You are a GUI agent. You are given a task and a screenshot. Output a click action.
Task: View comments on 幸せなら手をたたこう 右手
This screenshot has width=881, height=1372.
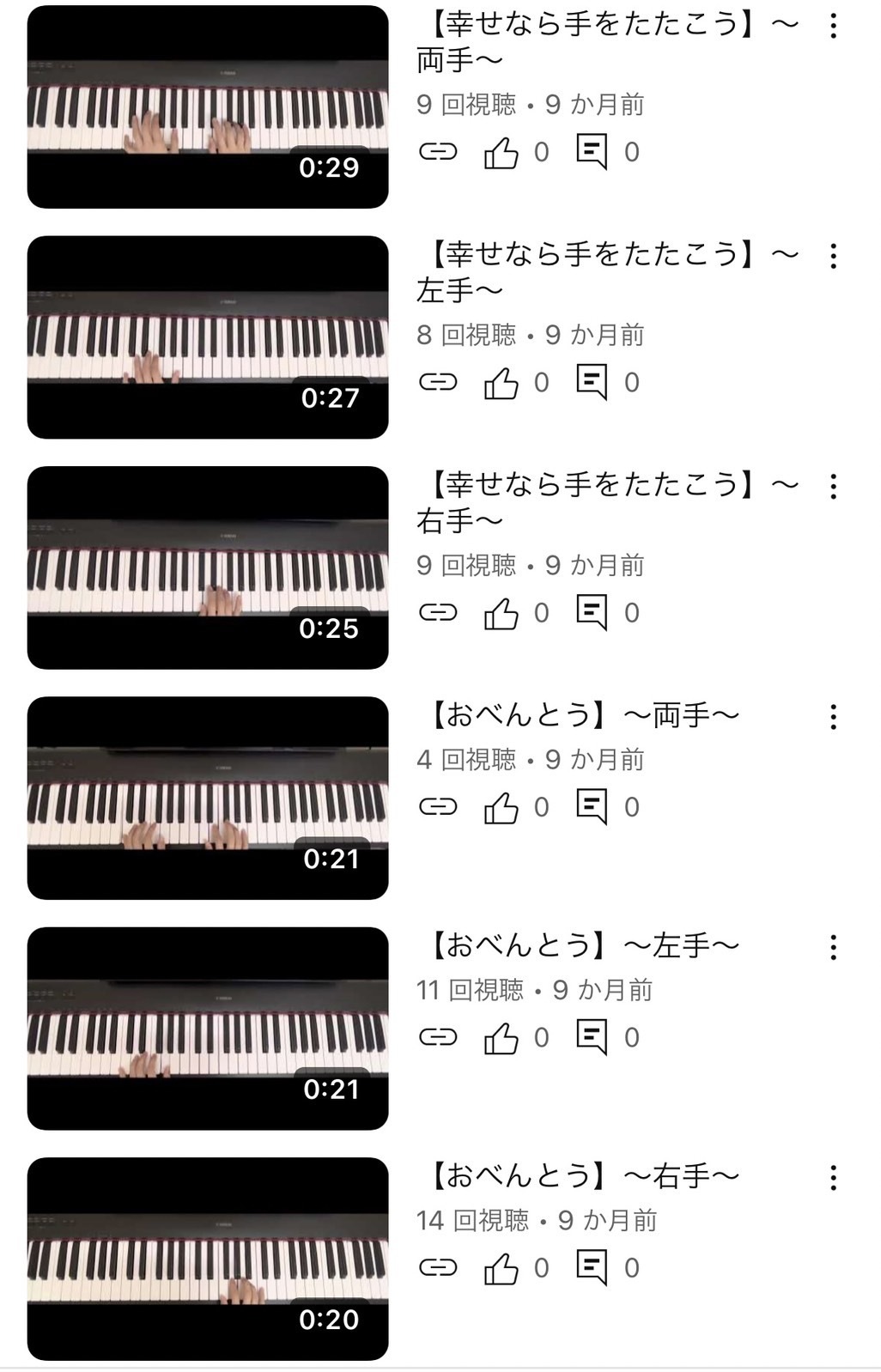pyautogui.click(x=592, y=613)
